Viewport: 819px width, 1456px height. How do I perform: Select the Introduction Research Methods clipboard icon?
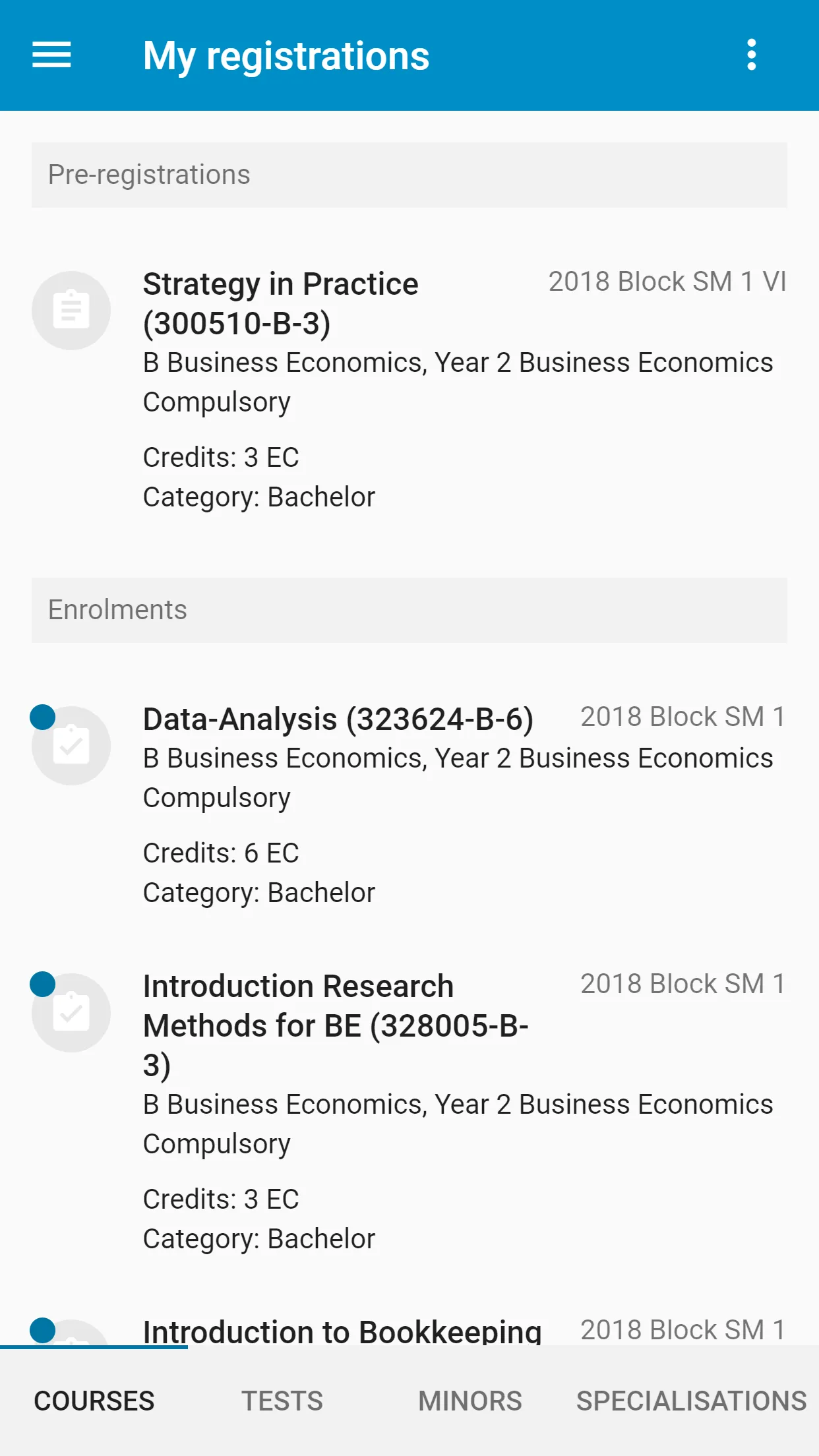[71, 1013]
